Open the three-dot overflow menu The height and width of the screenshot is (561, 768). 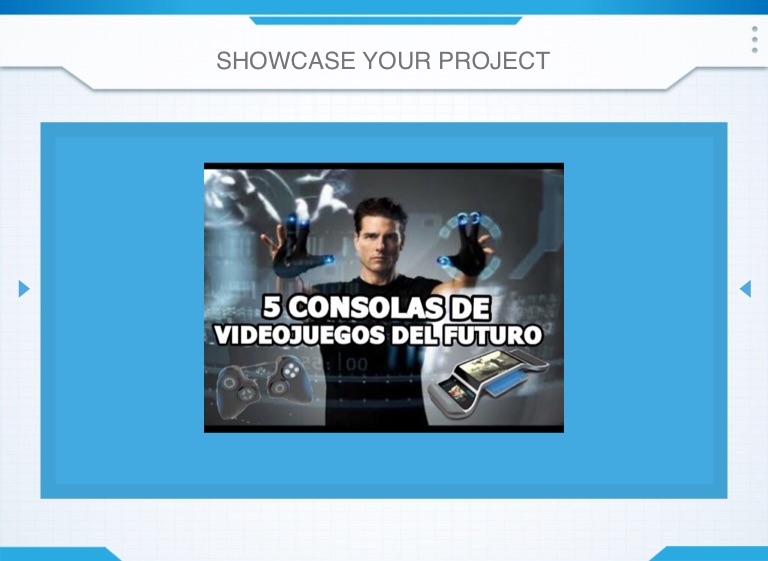pyautogui.click(x=754, y=40)
